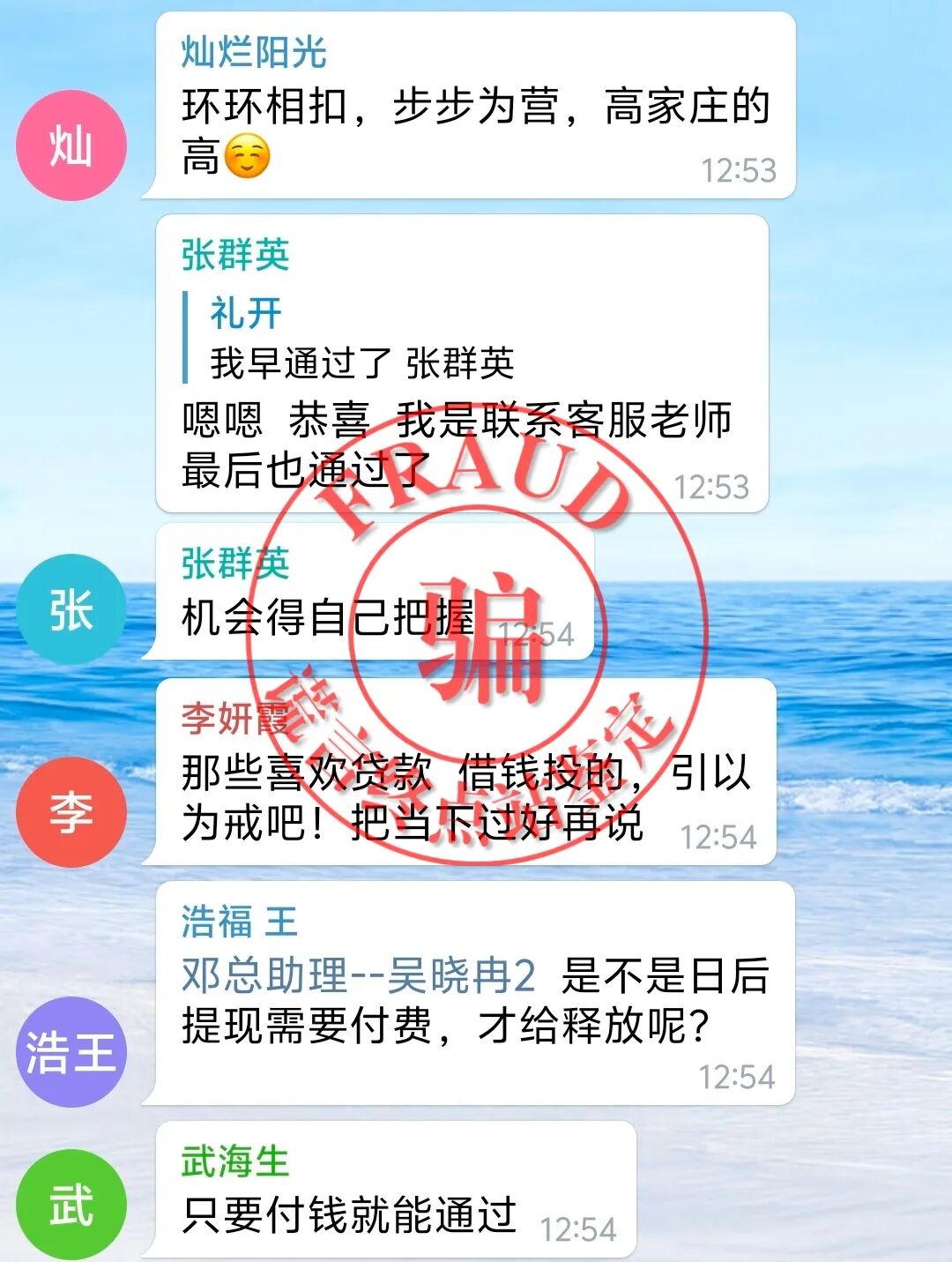Screen dimensions: 952x1262
Task: Open 武海生's profile avatar
Action: pyautogui.click(x=71, y=1205)
